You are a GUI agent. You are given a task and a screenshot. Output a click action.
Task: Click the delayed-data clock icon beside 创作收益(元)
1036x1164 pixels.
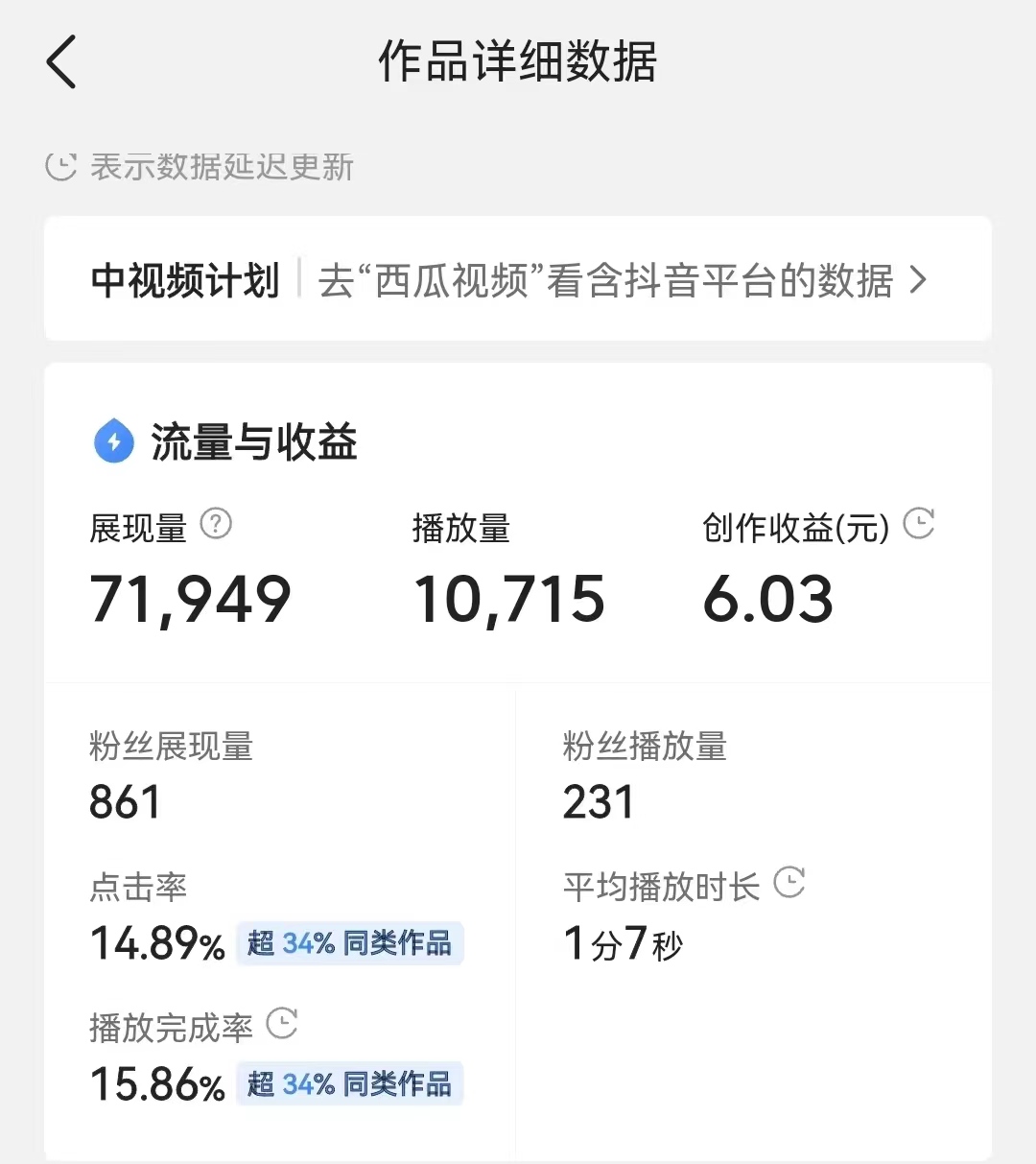click(920, 525)
